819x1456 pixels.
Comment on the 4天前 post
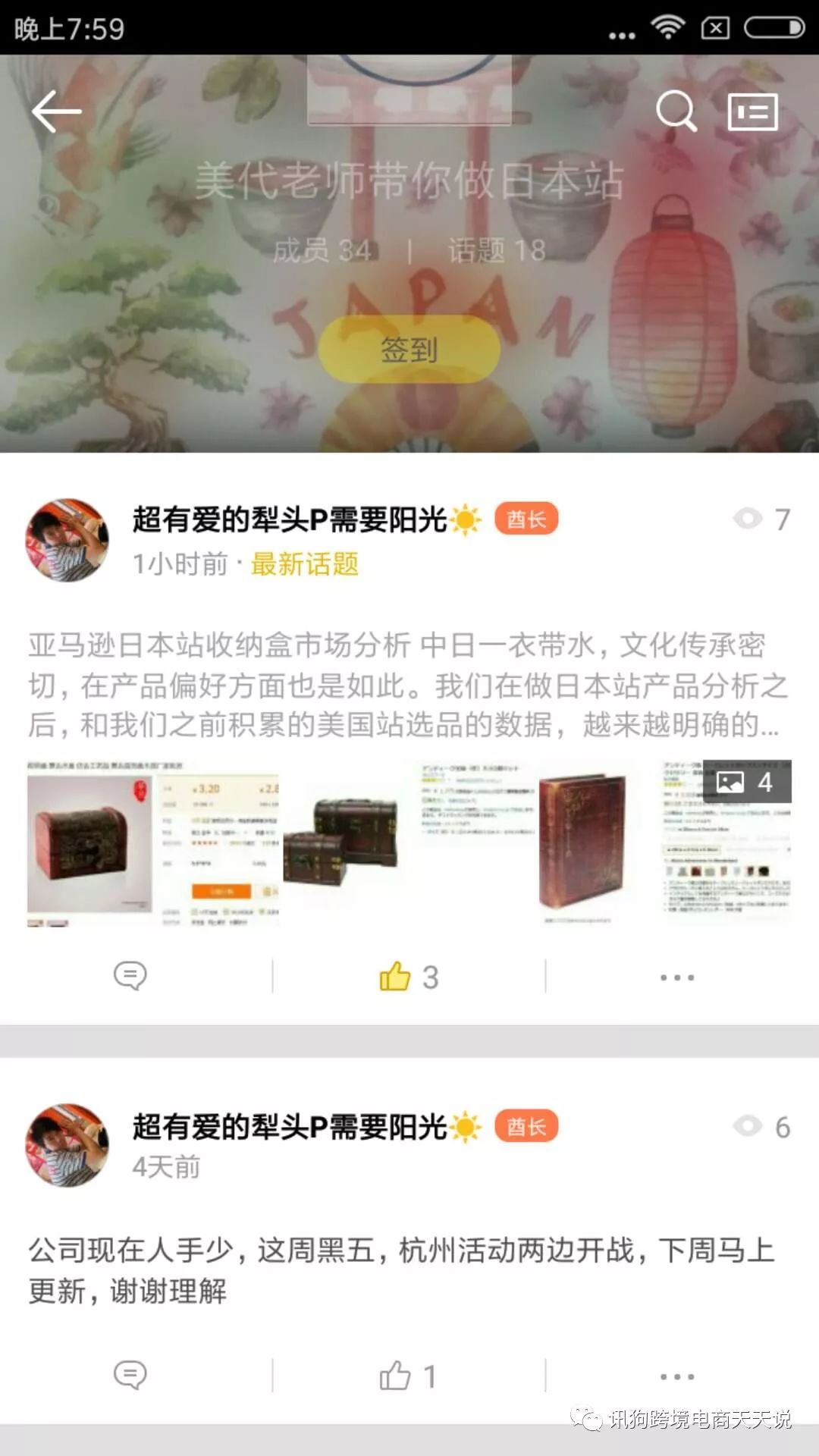point(130,1375)
